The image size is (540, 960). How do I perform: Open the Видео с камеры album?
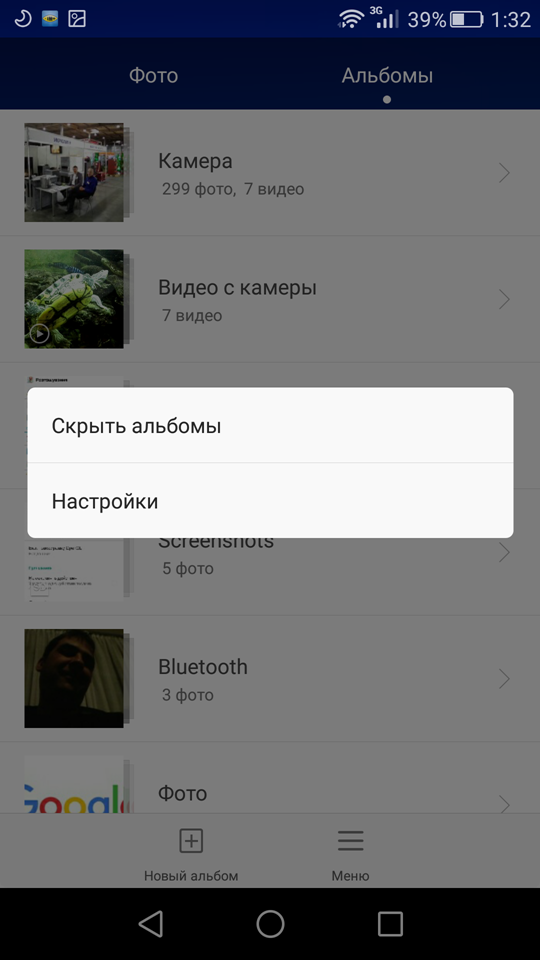(x=270, y=299)
